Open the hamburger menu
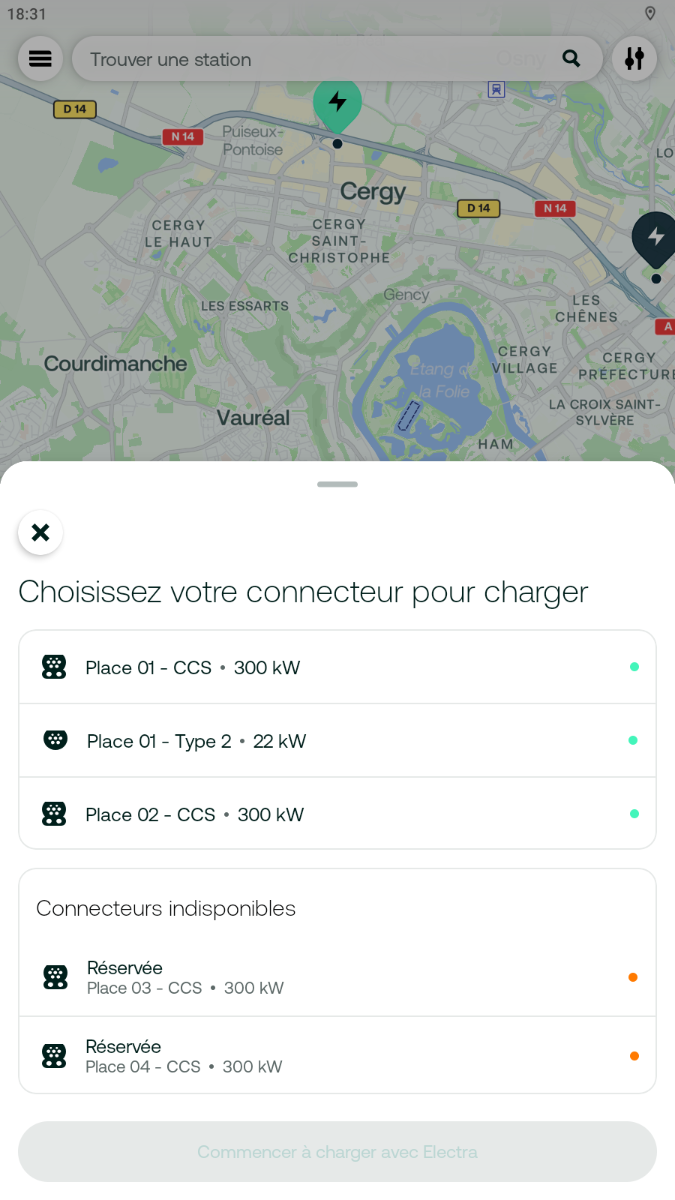 40,59
